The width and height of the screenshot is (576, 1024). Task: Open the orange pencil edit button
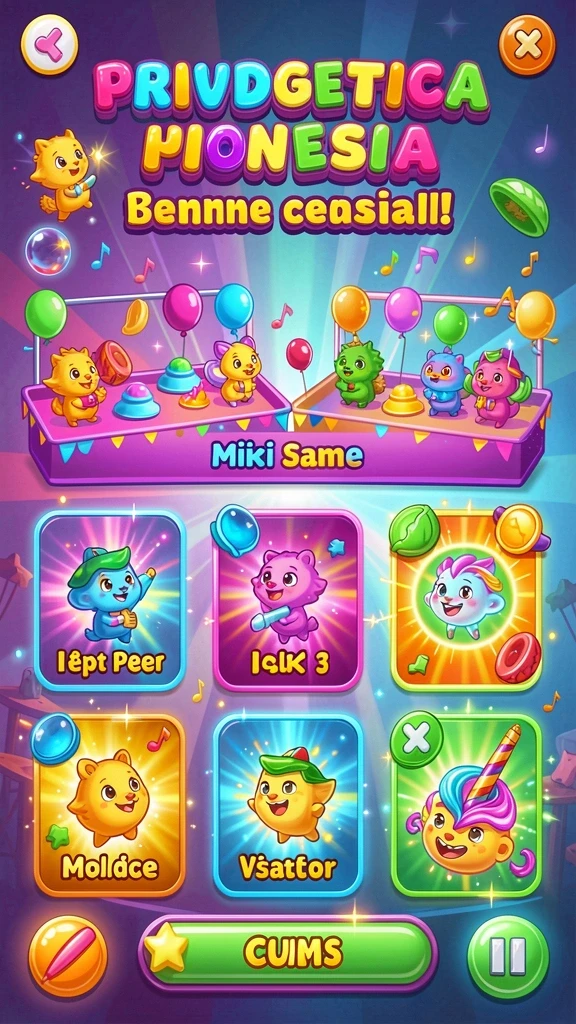[x=68, y=956]
